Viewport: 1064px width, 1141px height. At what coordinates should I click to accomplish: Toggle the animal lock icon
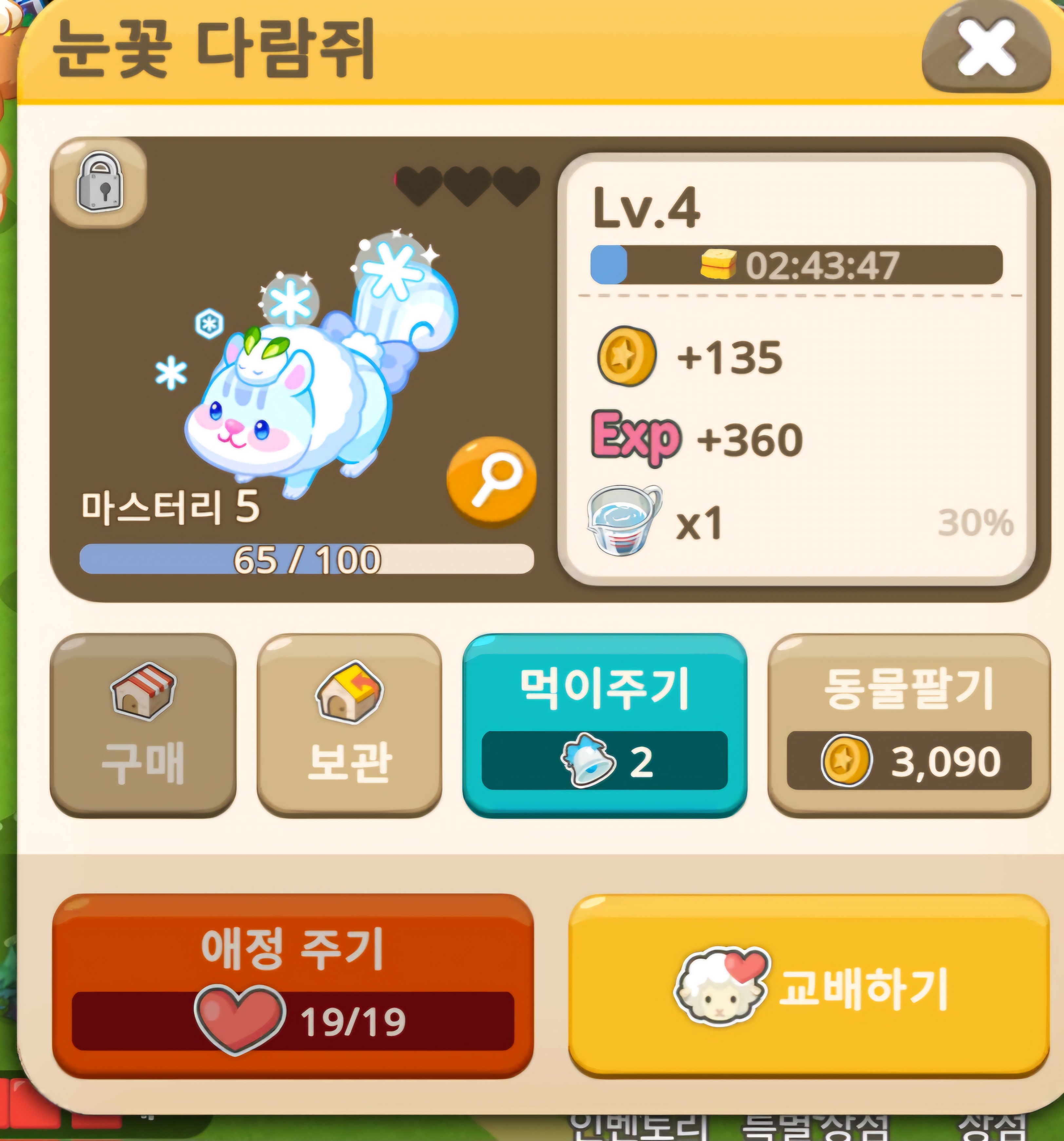[99, 182]
